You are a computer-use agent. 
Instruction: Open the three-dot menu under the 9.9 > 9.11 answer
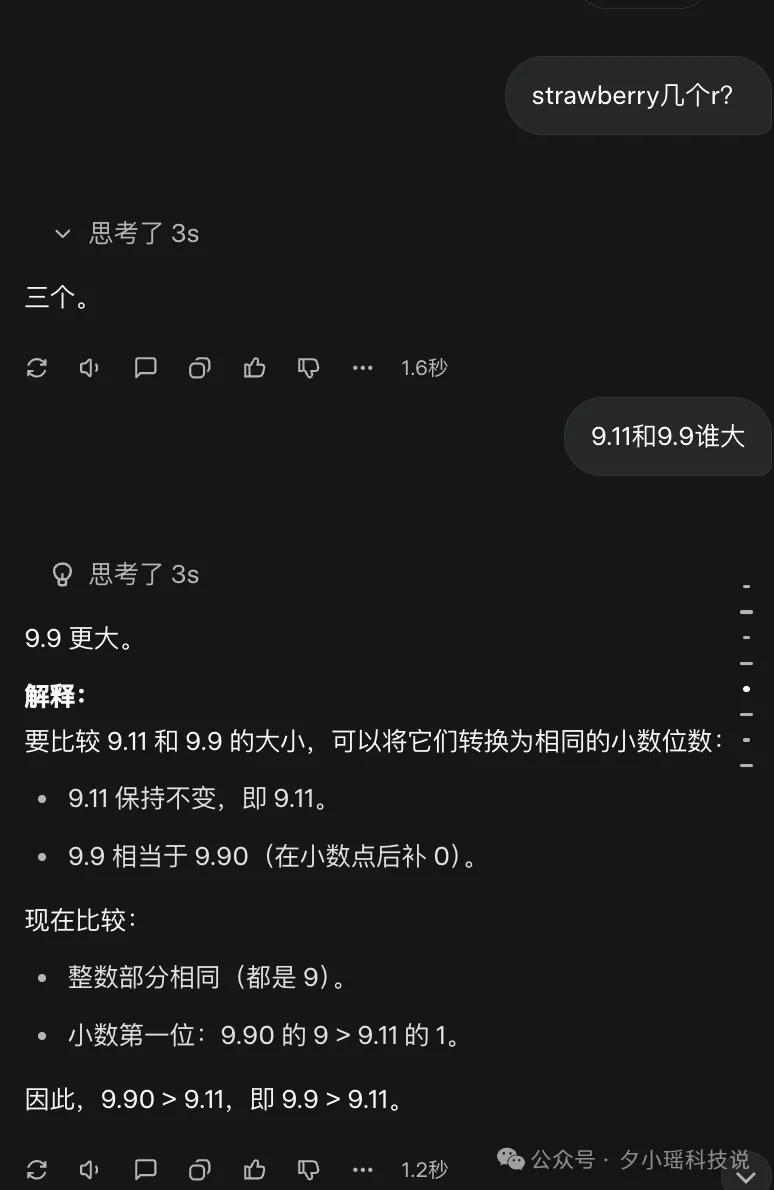(x=362, y=1169)
